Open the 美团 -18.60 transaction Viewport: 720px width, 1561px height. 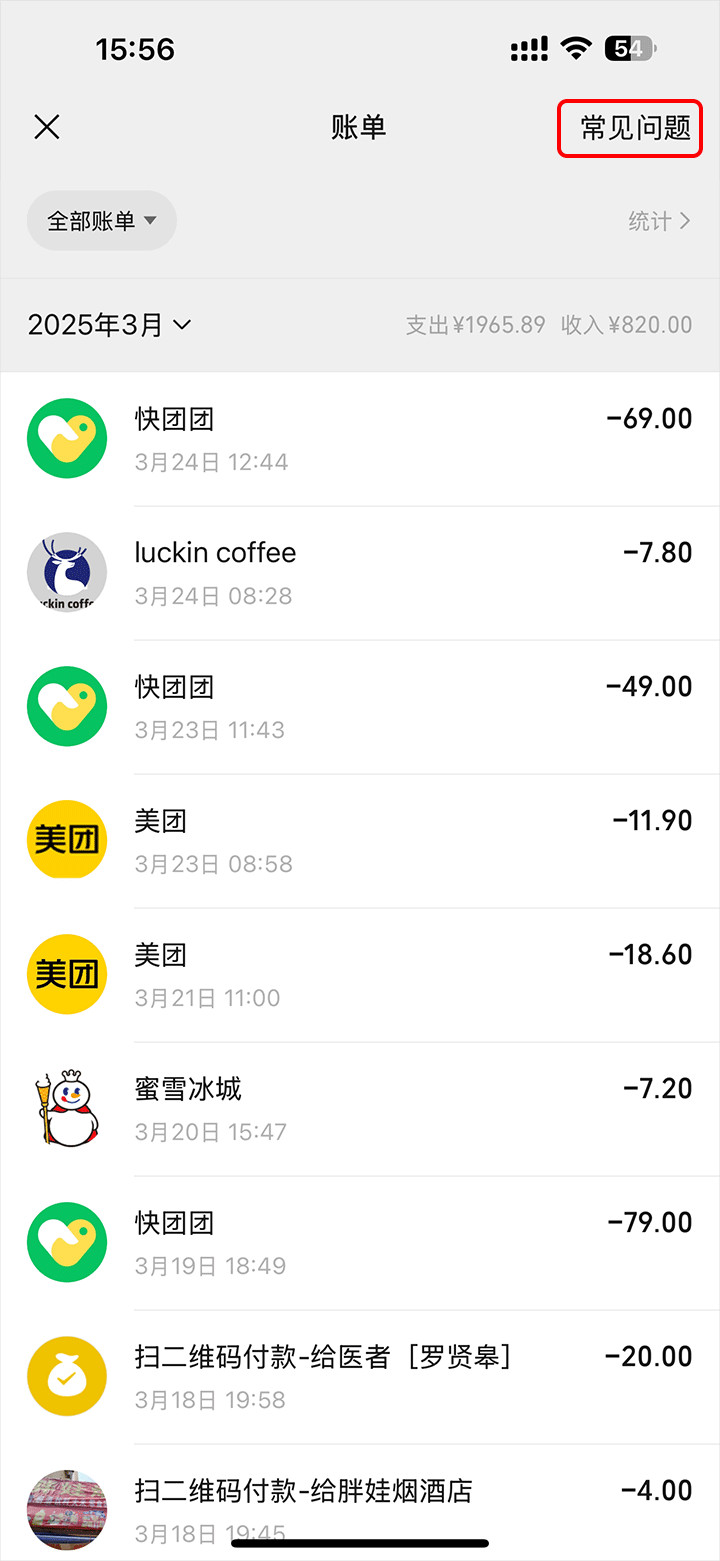pos(360,976)
